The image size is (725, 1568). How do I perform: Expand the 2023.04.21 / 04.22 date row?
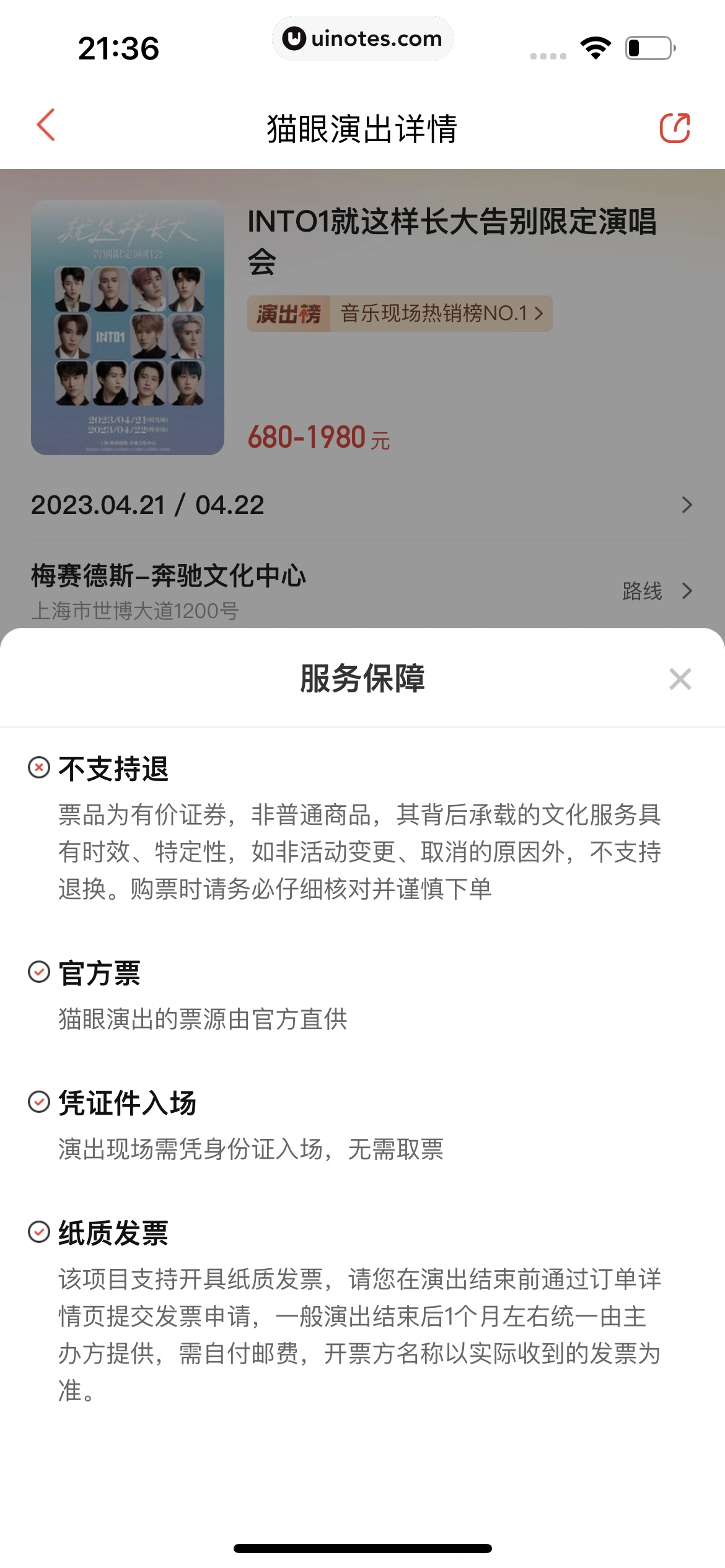coord(362,505)
